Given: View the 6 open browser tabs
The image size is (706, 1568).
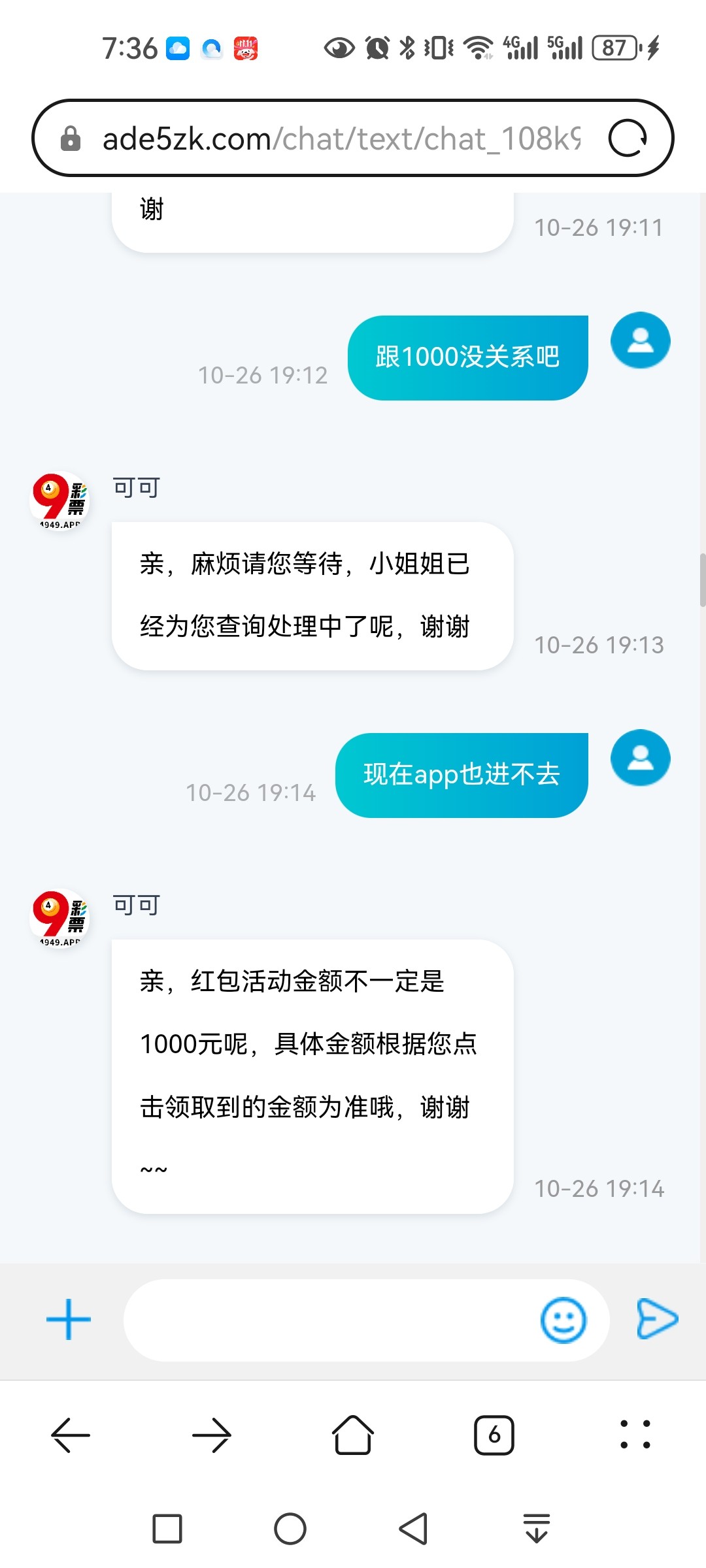Looking at the screenshot, I should click(x=494, y=1435).
